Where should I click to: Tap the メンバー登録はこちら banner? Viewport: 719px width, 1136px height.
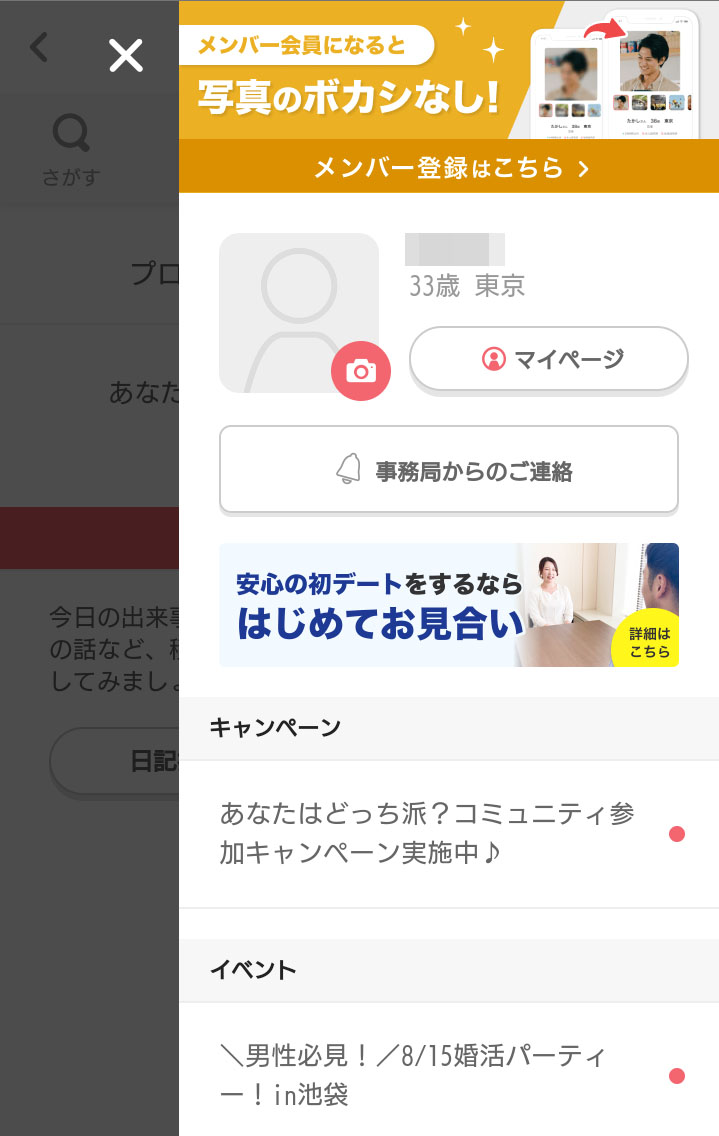coord(449,167)
